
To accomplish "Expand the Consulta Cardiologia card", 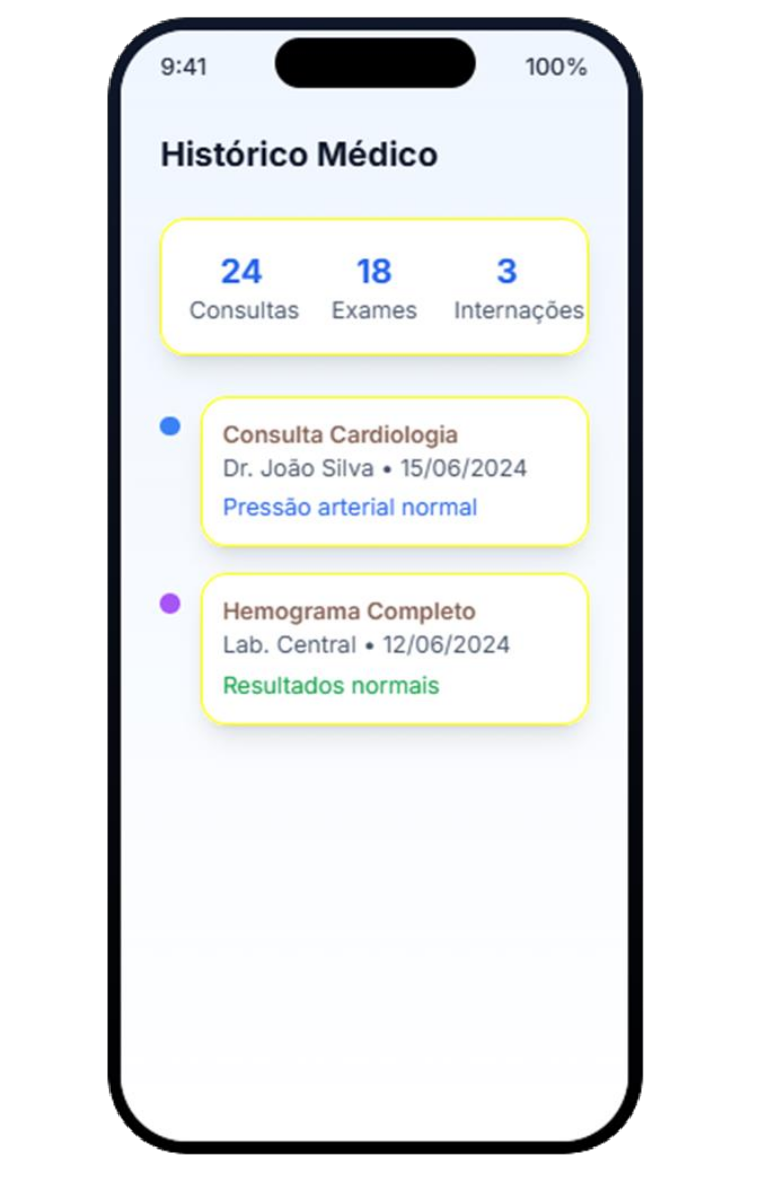I will pos(395,470).
